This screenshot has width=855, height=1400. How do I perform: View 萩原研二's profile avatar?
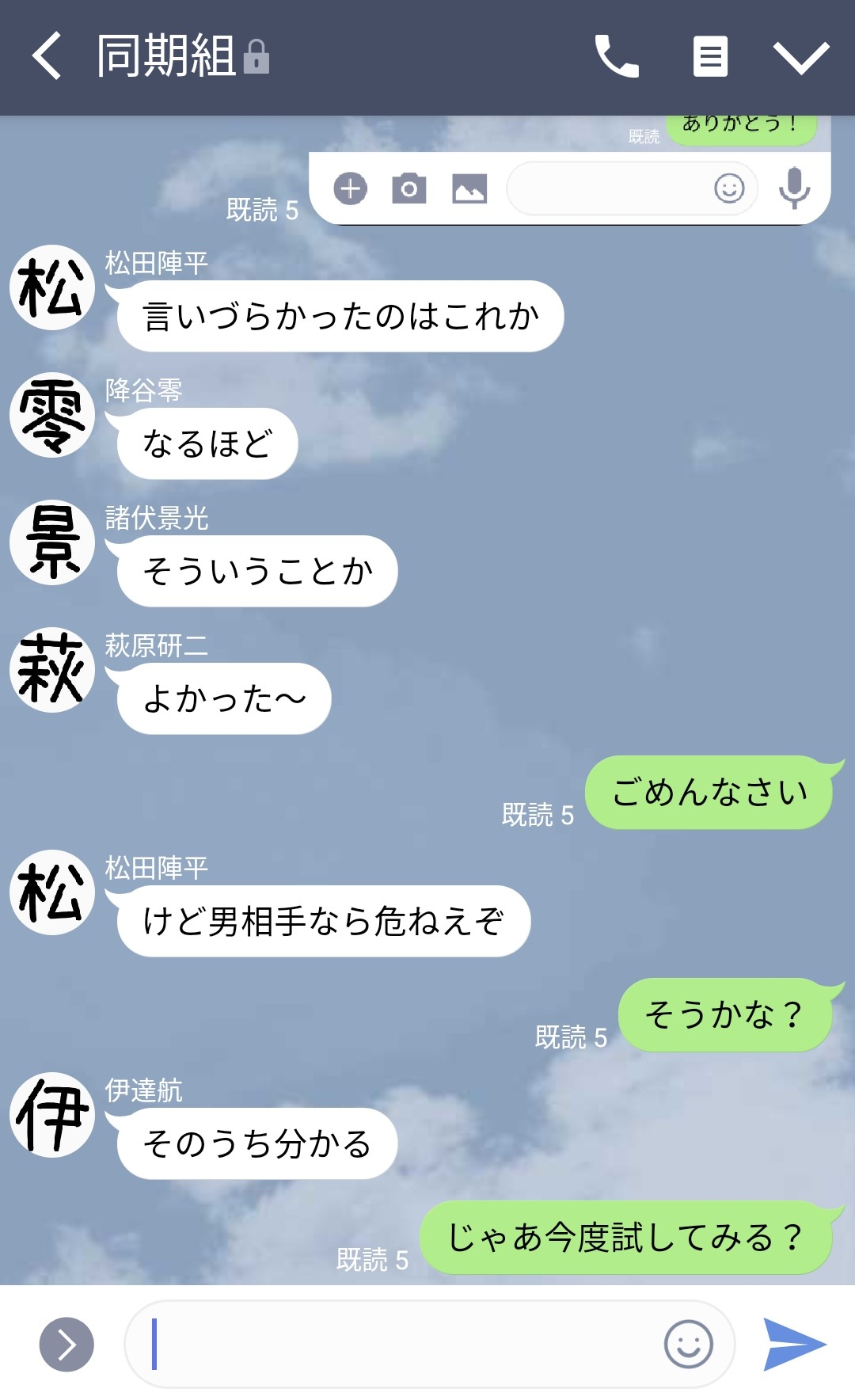(52, 670)
